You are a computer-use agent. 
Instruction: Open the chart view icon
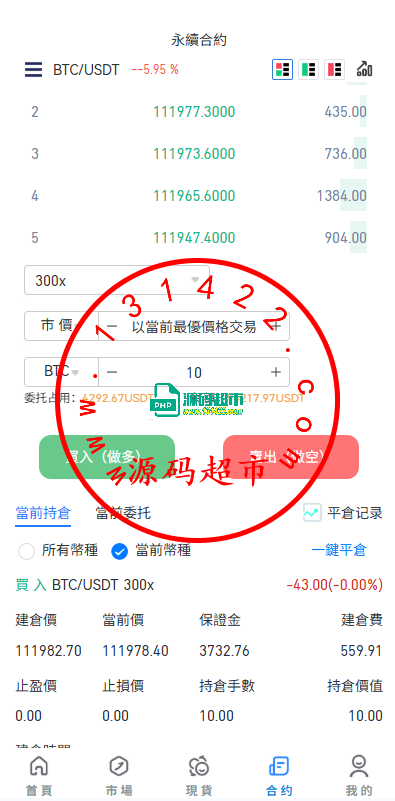click(x=364, y=69)
